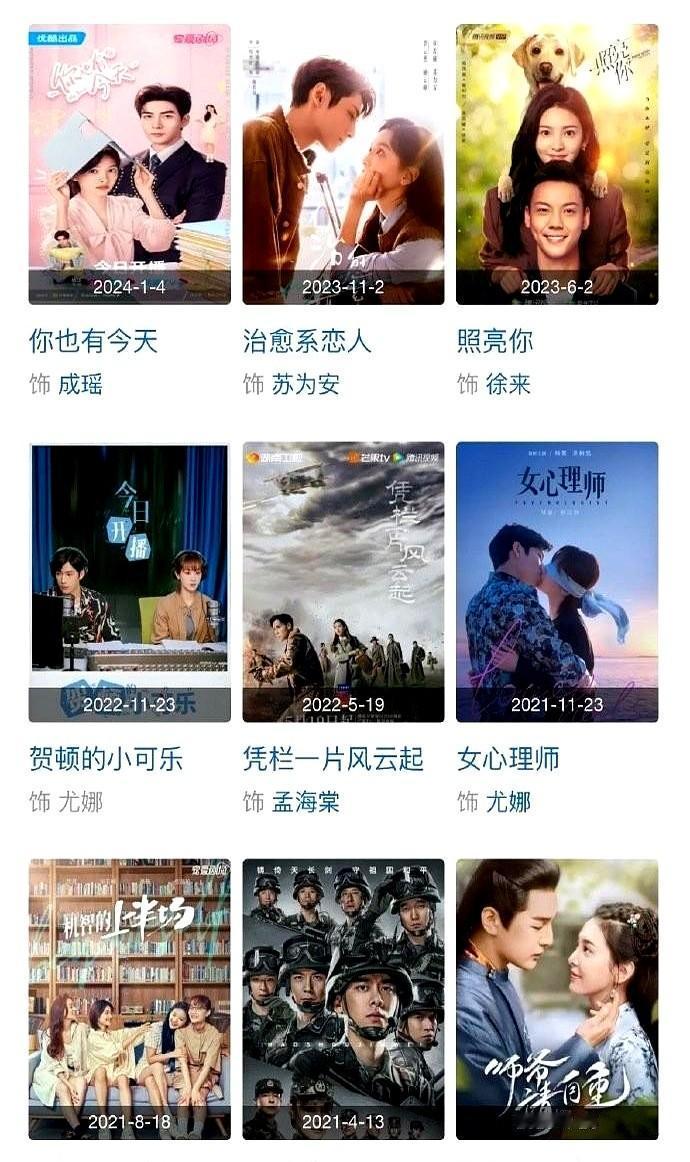Screen dimensions: 690x1162
Task: View the character 徐来
Action: coord(507,384)
